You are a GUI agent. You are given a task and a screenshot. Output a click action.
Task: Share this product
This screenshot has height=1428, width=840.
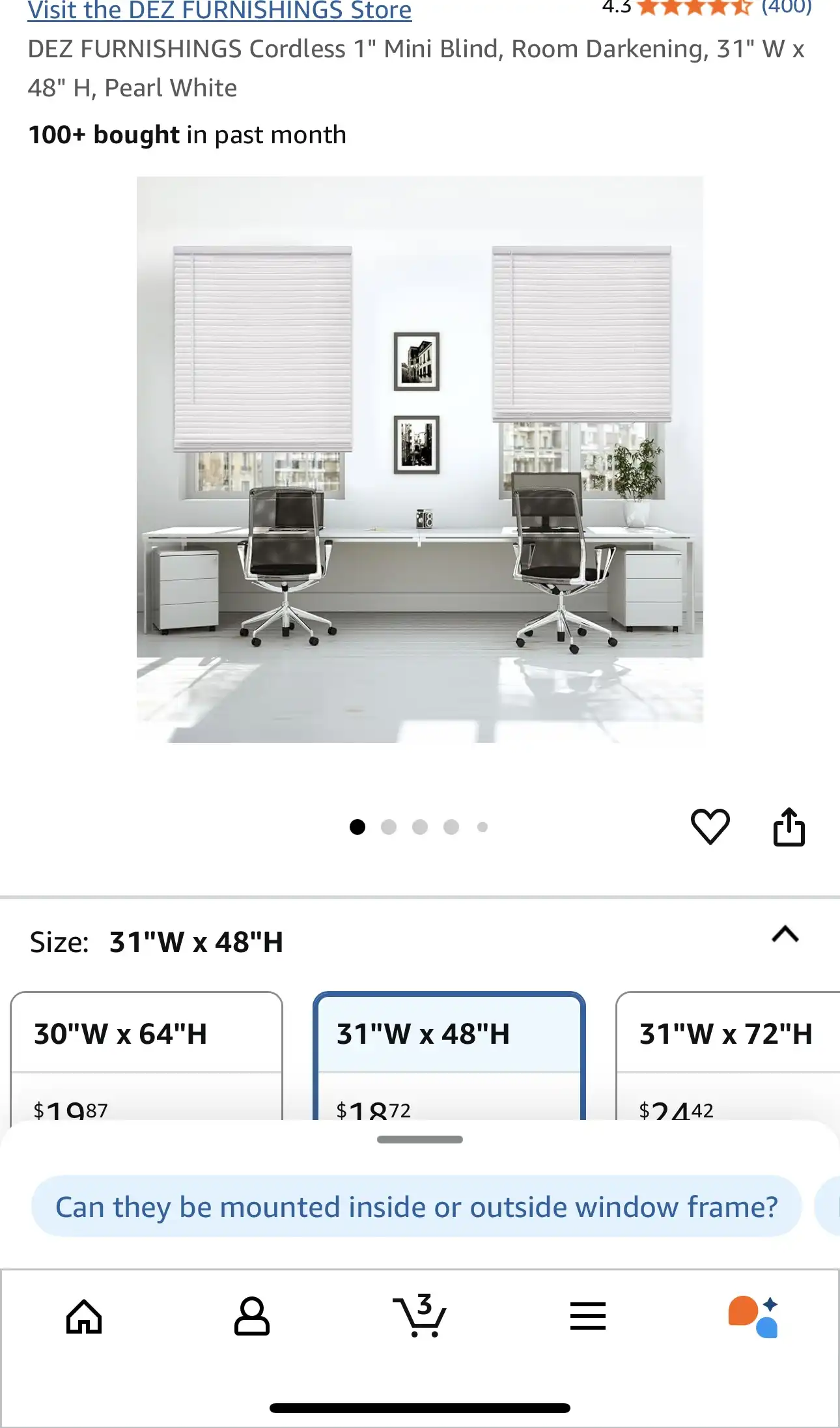pyautogui.click(x=789, y=827)
